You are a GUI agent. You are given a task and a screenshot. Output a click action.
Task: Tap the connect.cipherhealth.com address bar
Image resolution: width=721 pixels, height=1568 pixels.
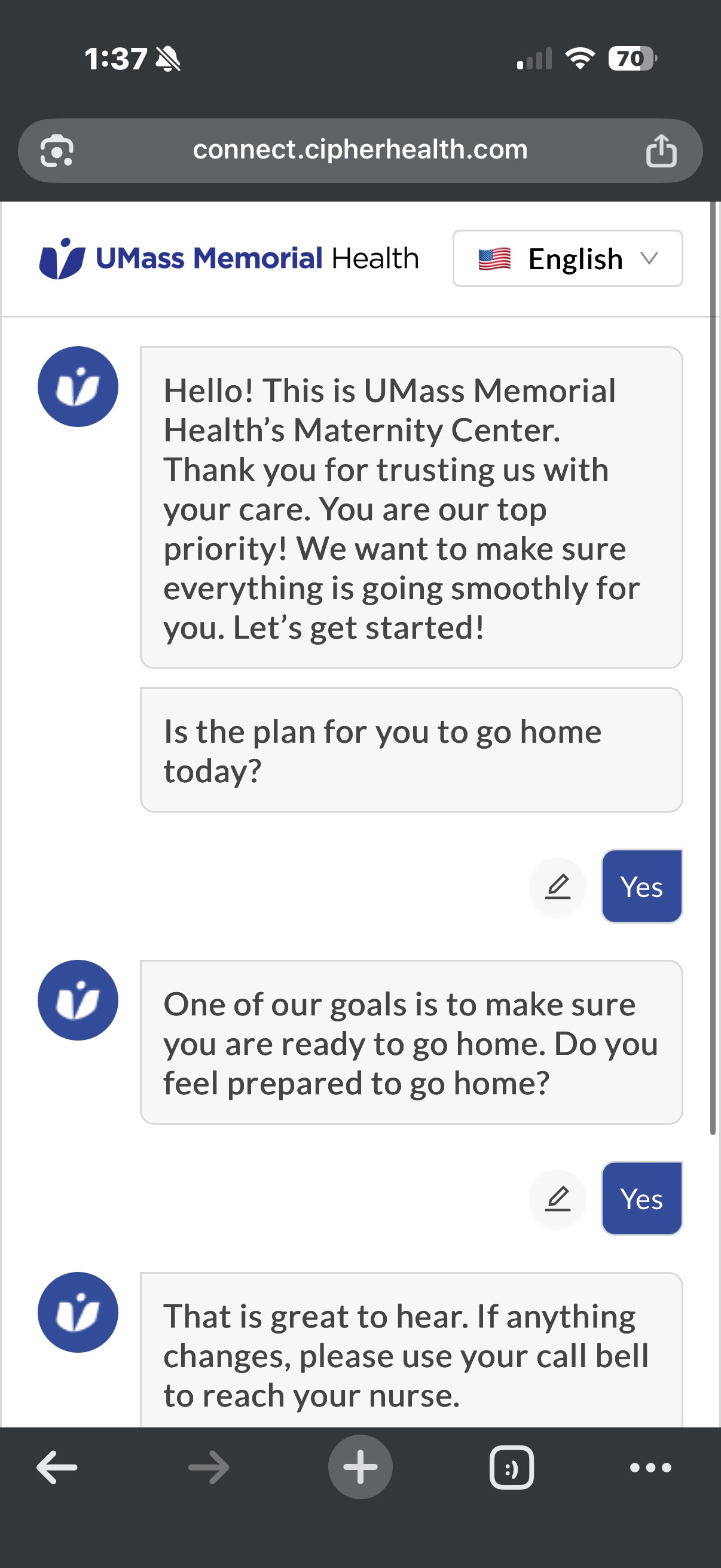tap(360, 150)
